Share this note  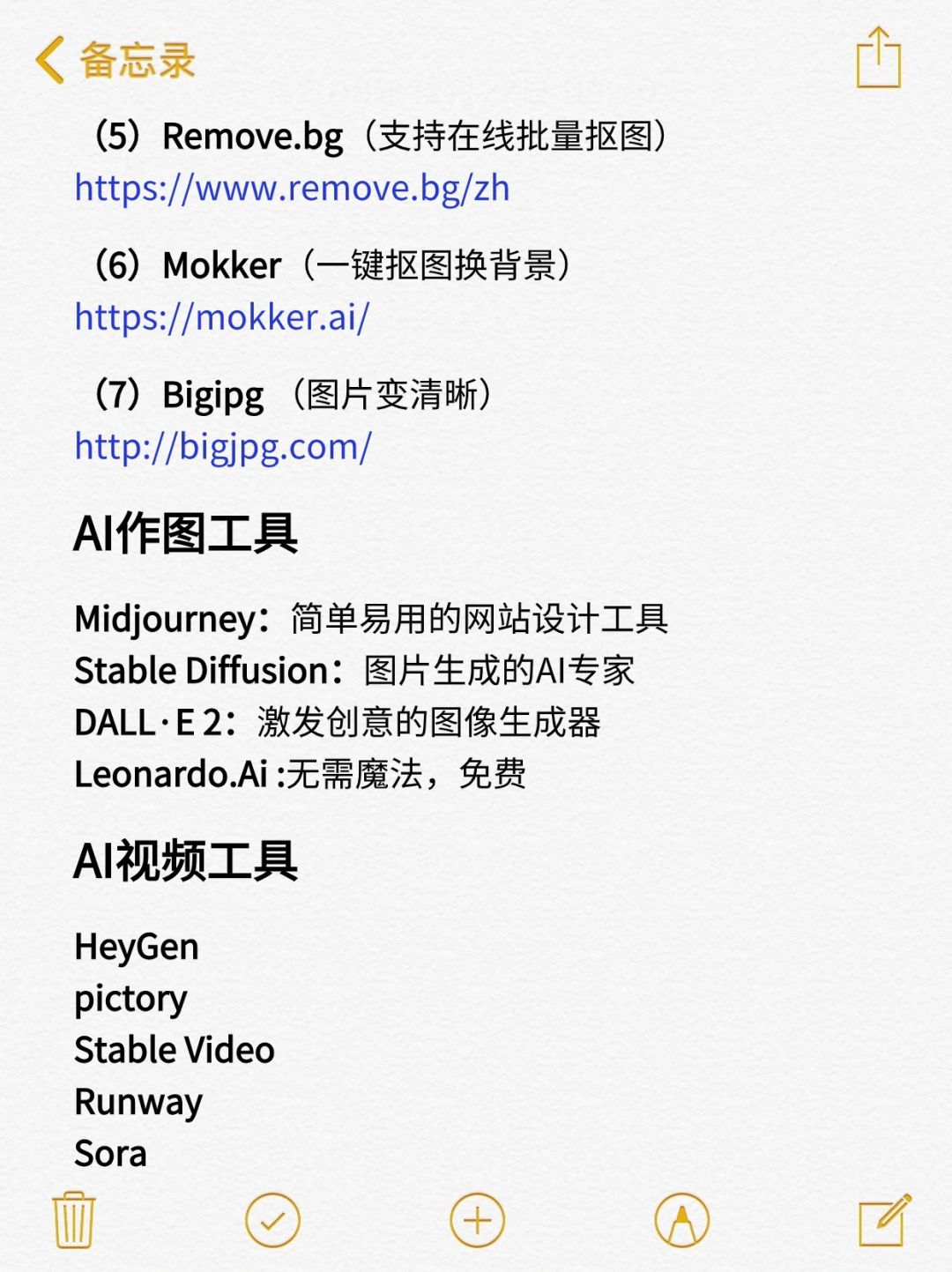point(879,58)
